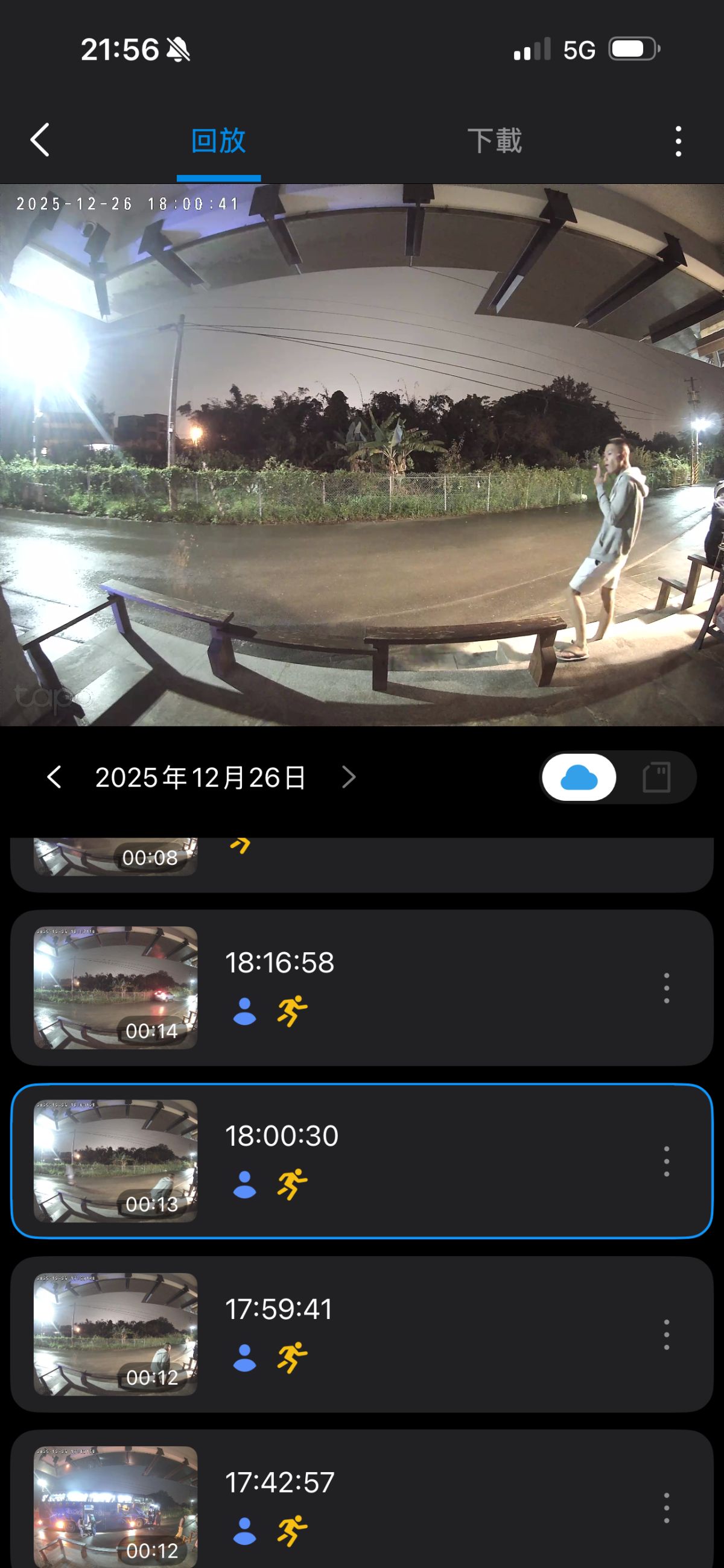Open more options for the 18:16:58 clip
The width and height of the screenshot is (724, 1568).
click(667, 988)
